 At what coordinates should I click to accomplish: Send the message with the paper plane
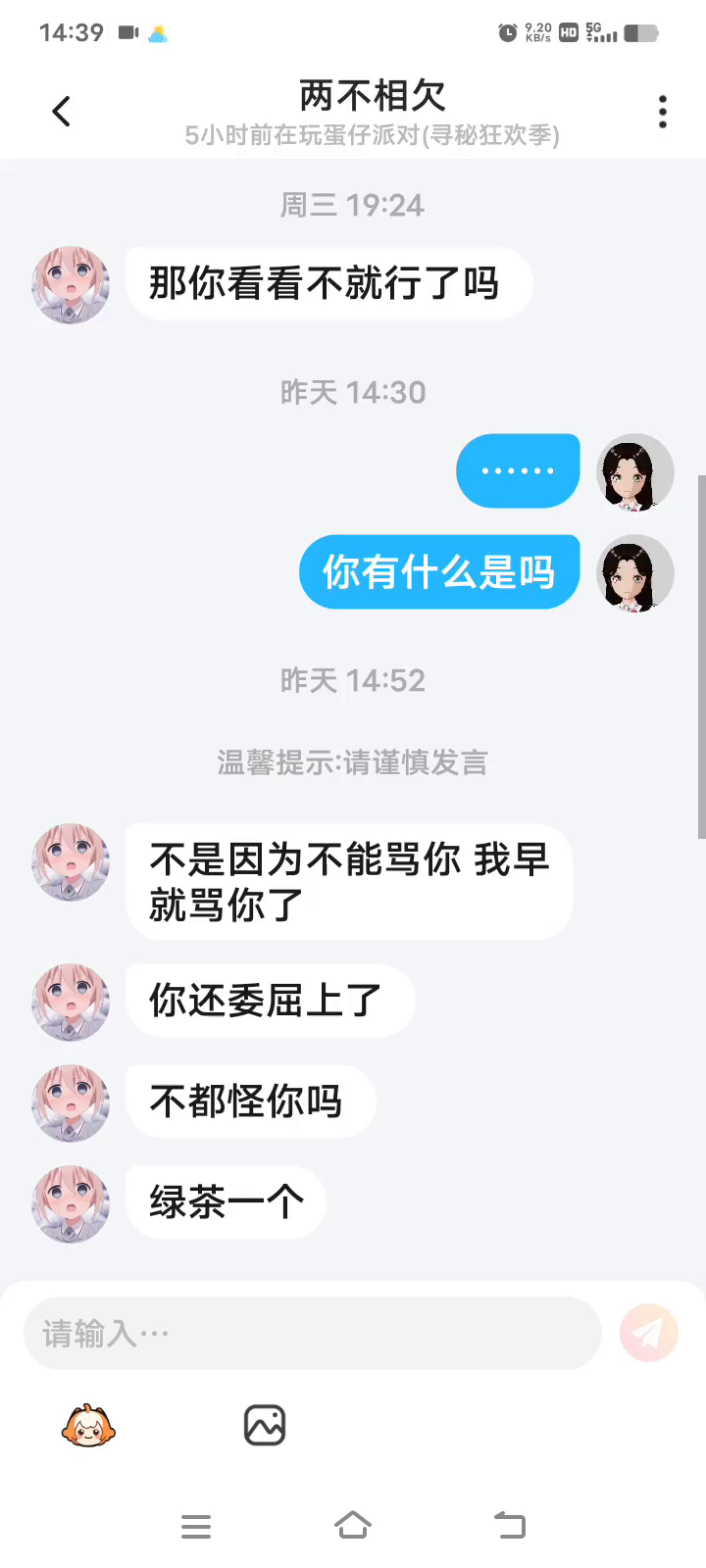point(648,1333)
